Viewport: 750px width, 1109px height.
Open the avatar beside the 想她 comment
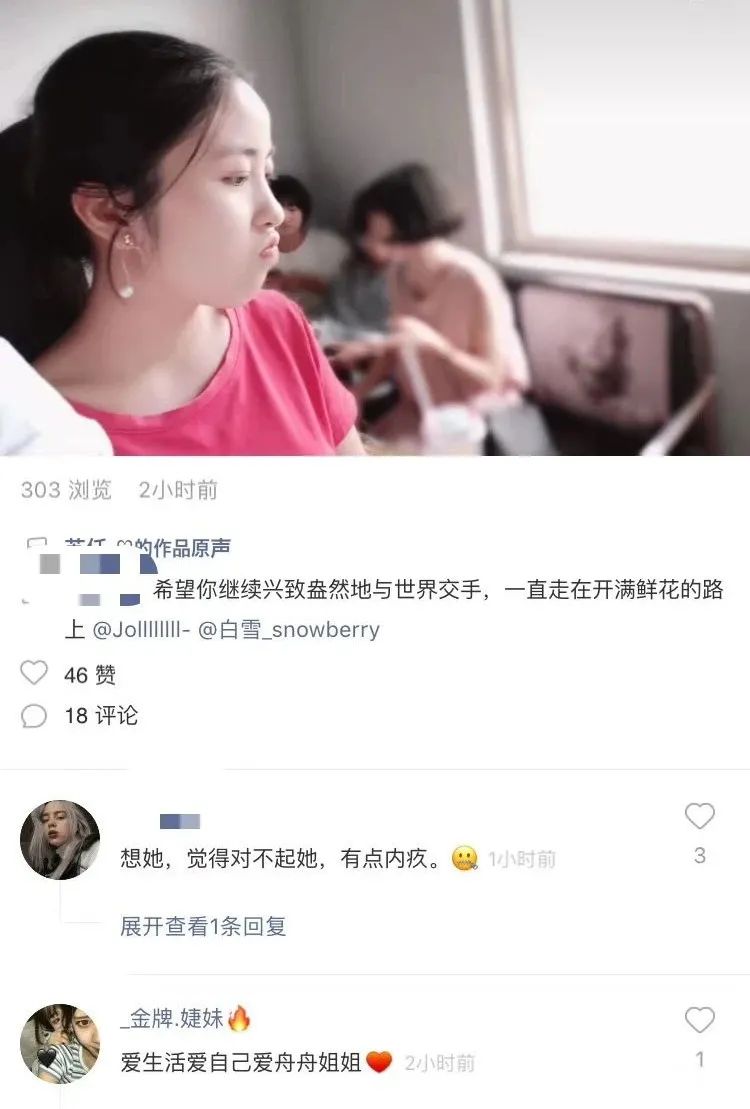(x=60, y=840)
